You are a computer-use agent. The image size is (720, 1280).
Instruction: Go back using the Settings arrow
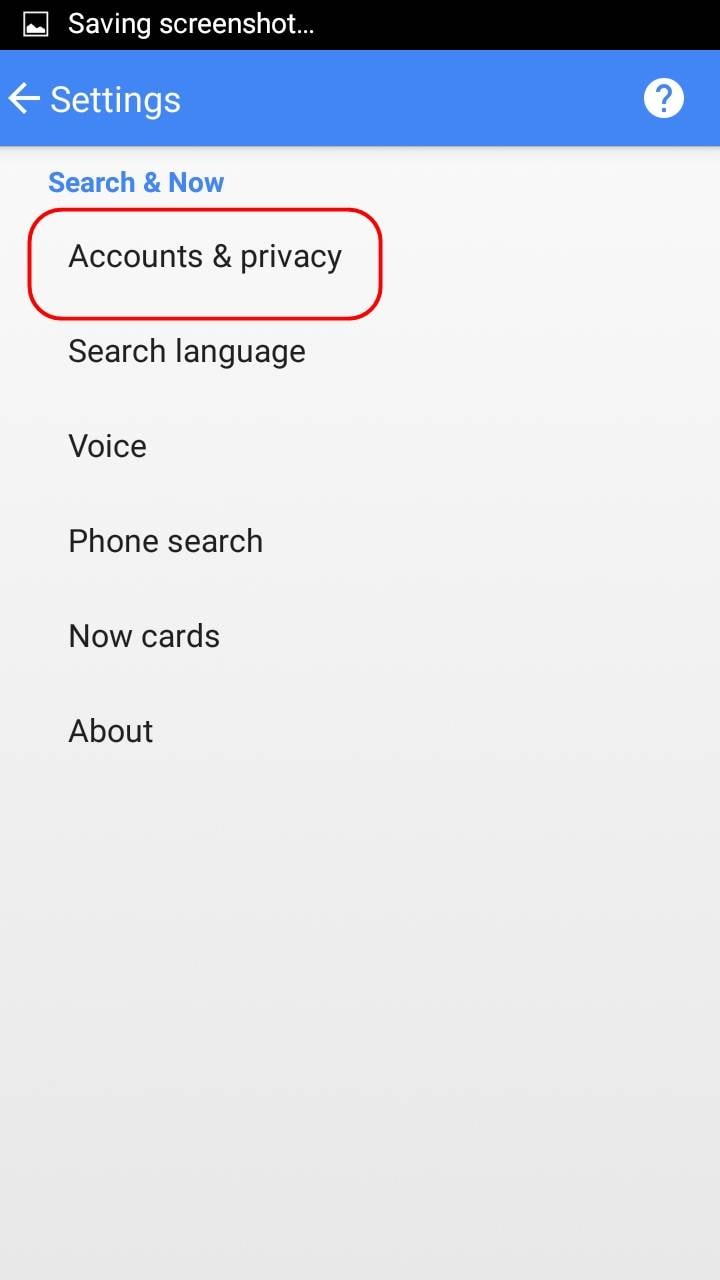click(25, 99)
